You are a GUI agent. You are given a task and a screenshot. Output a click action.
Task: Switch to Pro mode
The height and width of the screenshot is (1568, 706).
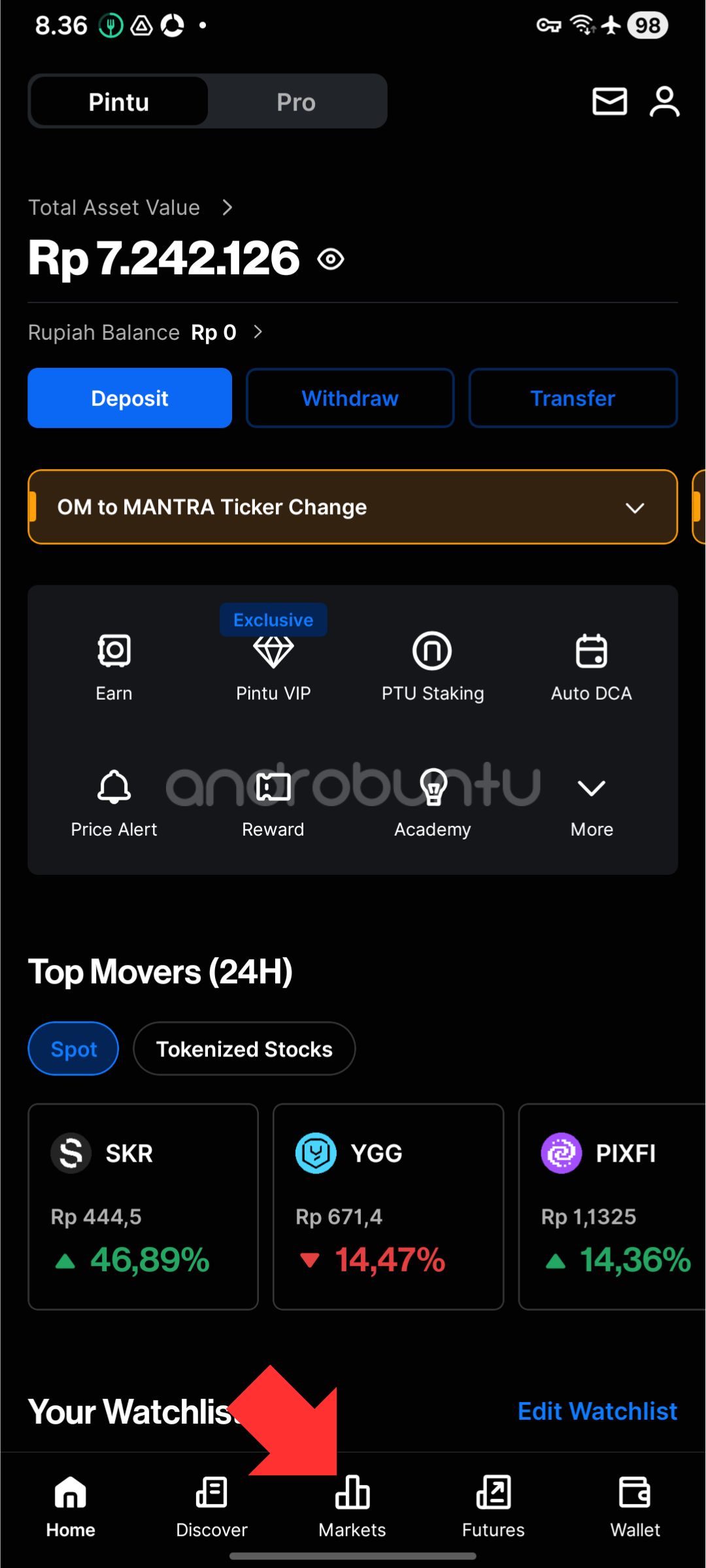pos(296,102)
